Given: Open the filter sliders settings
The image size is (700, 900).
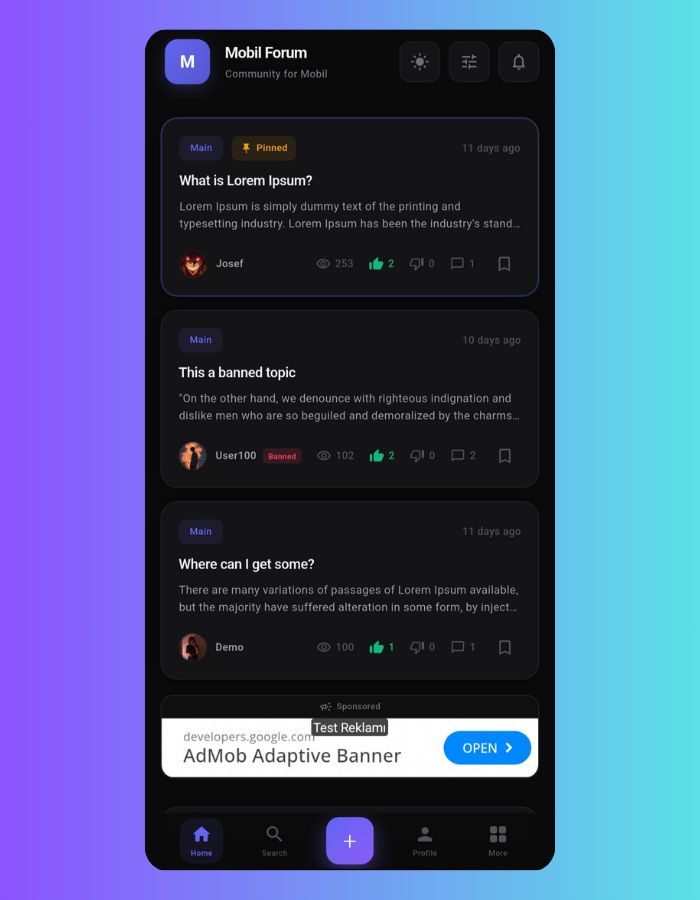Looking at the screenshot, I should tap(469, 62).
